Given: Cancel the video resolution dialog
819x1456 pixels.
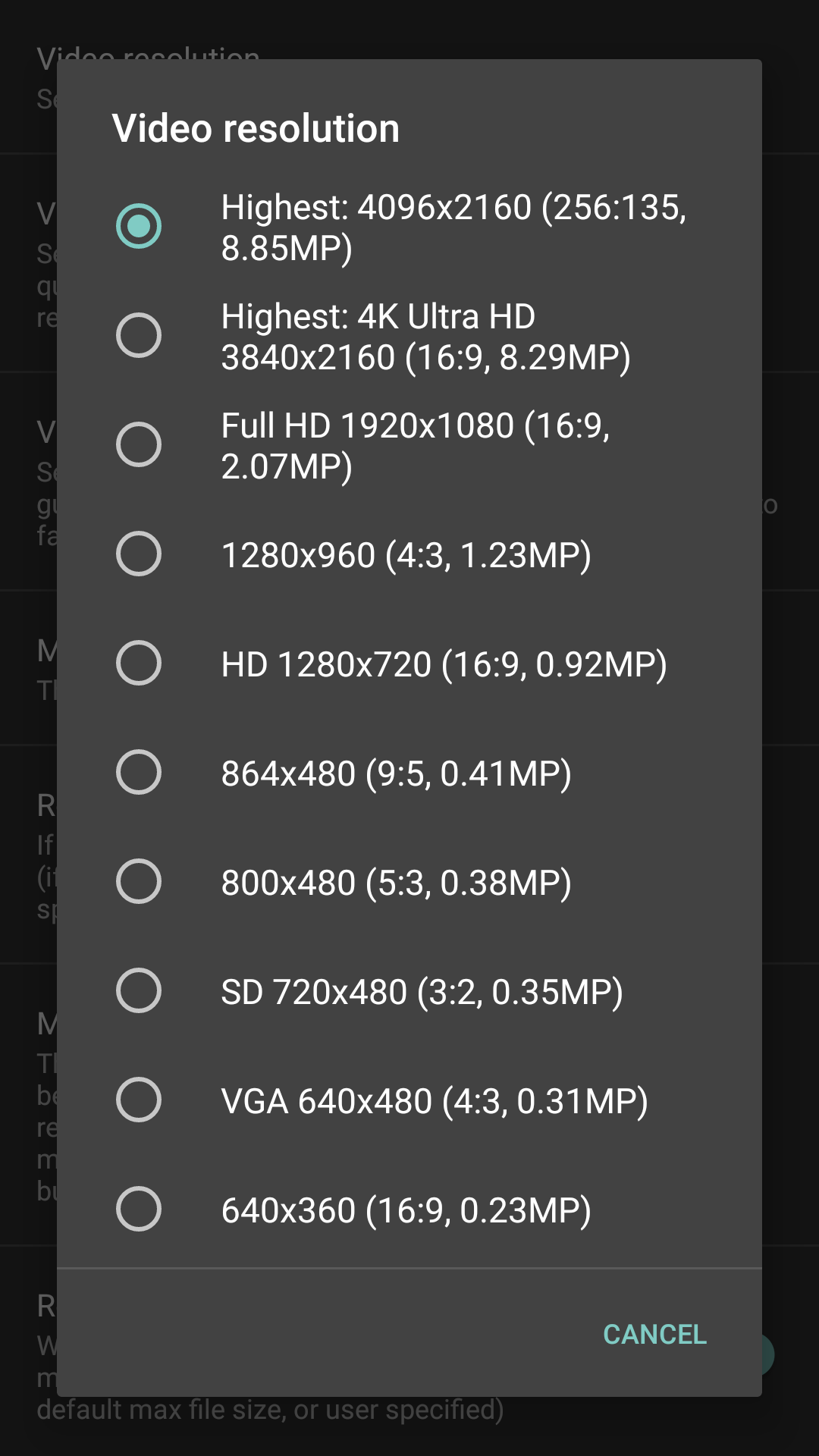Looking at the screenshot, I should coord(654,1335).
